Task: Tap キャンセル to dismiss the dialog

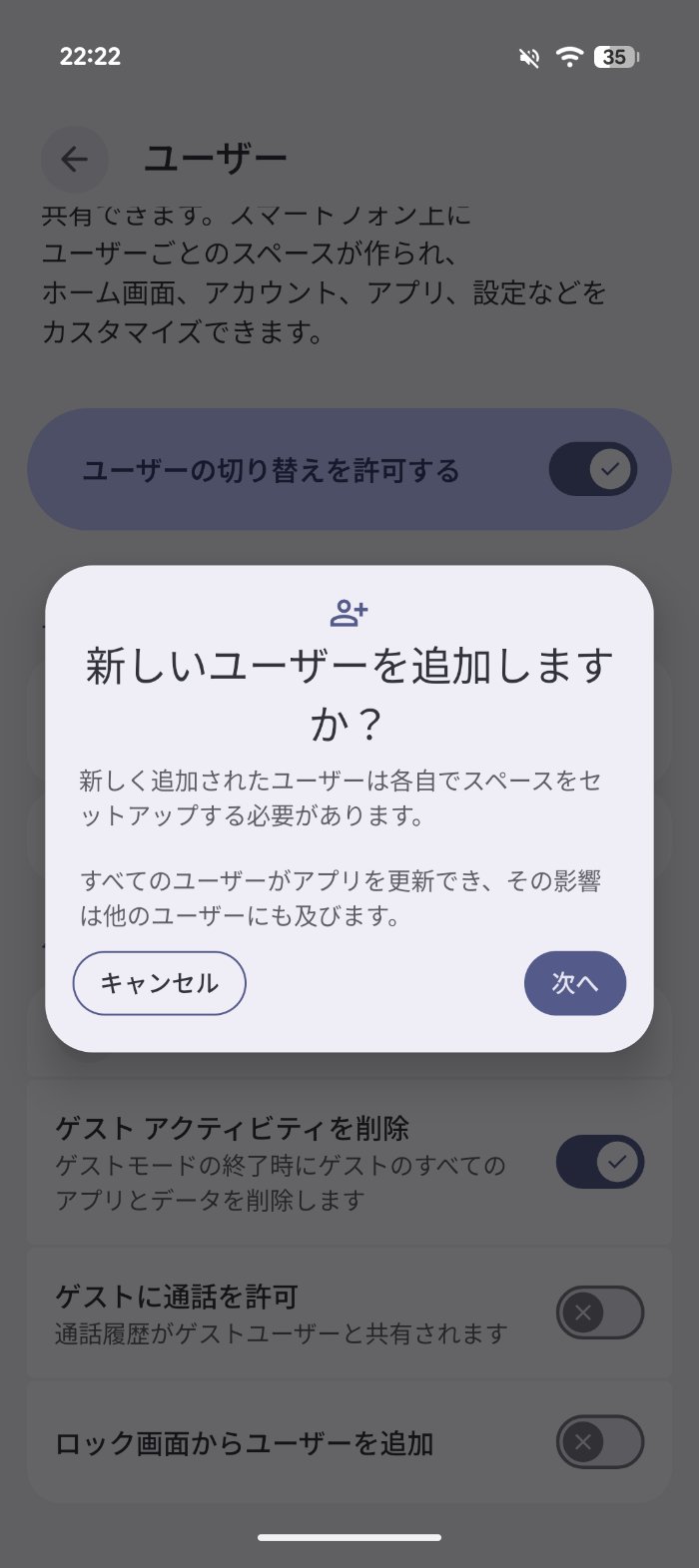Action: pos(159,983)
